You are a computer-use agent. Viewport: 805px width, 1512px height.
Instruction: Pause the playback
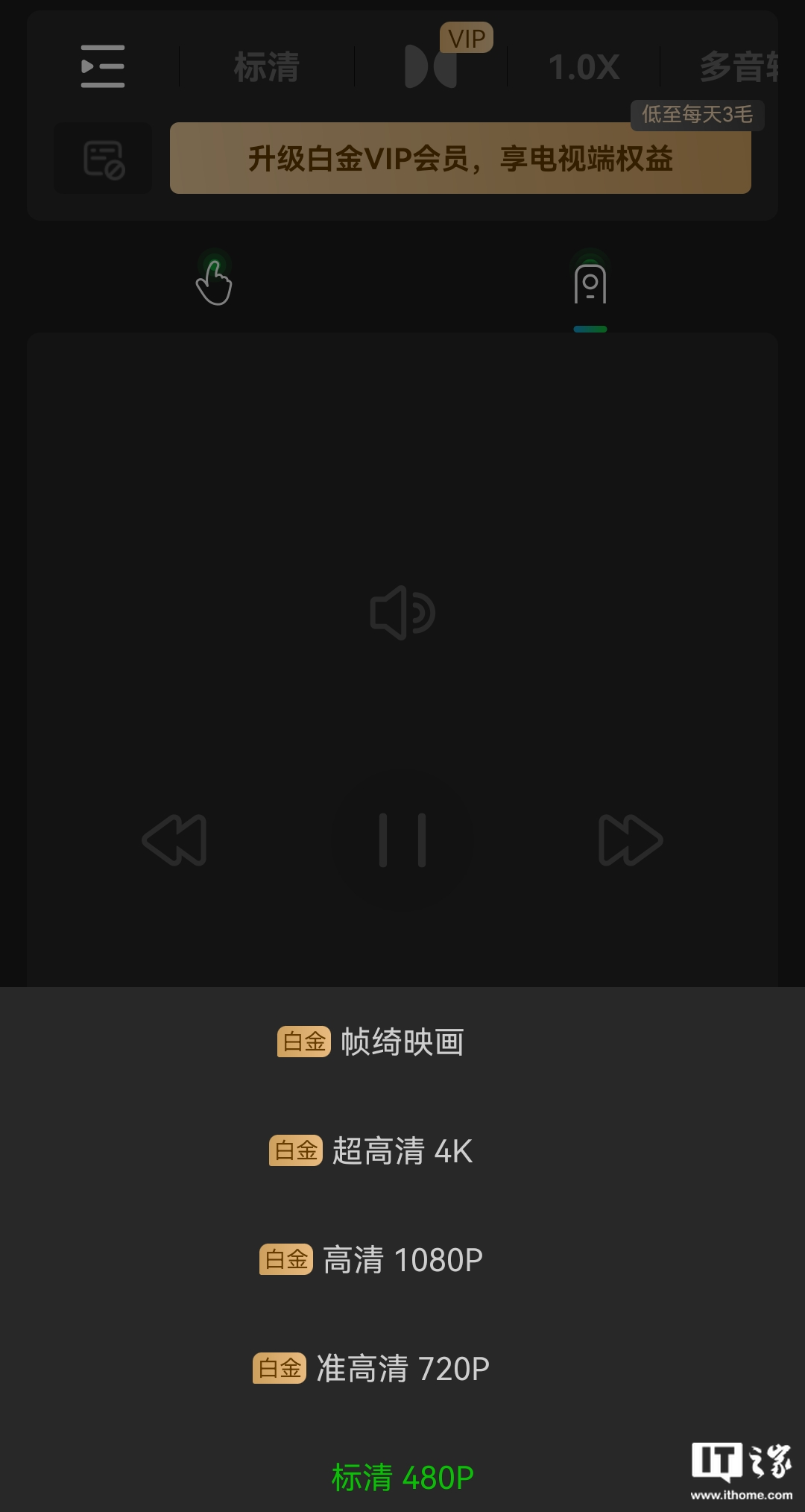point(402,840)
